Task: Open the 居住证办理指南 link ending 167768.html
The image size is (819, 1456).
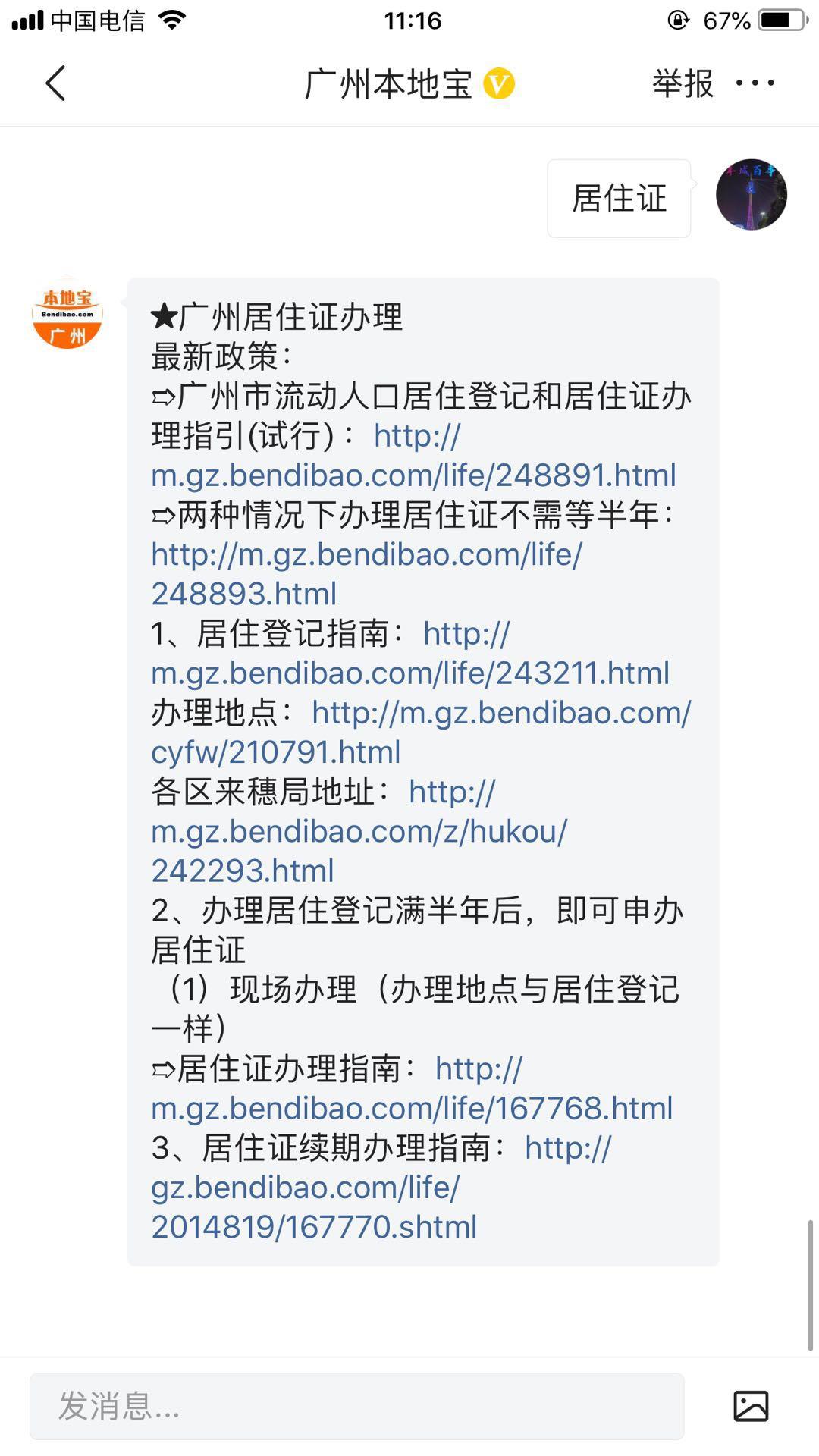Action: [409, 1109]
